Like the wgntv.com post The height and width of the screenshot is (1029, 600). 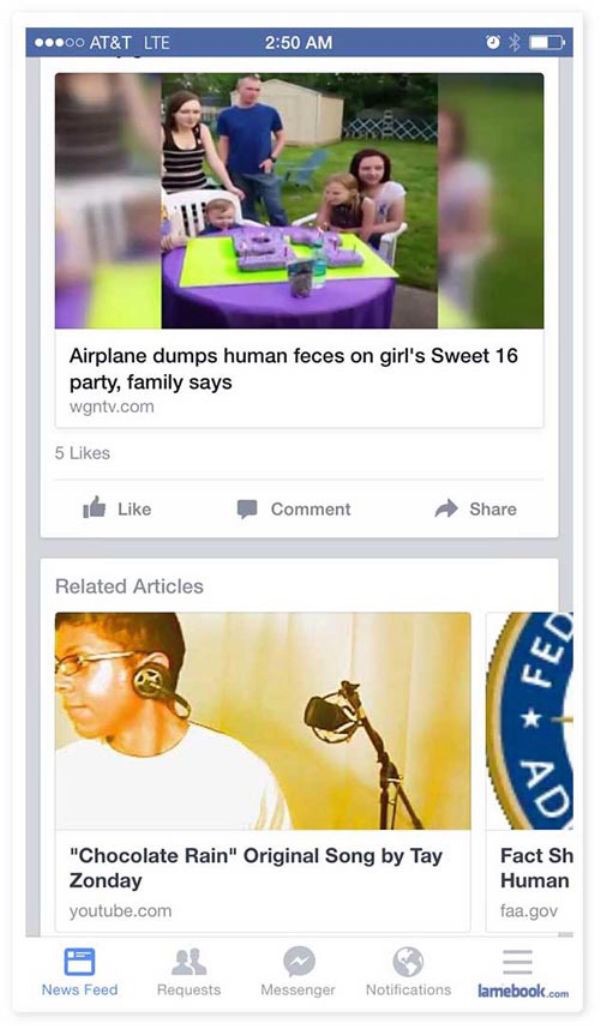coord(117,509)
